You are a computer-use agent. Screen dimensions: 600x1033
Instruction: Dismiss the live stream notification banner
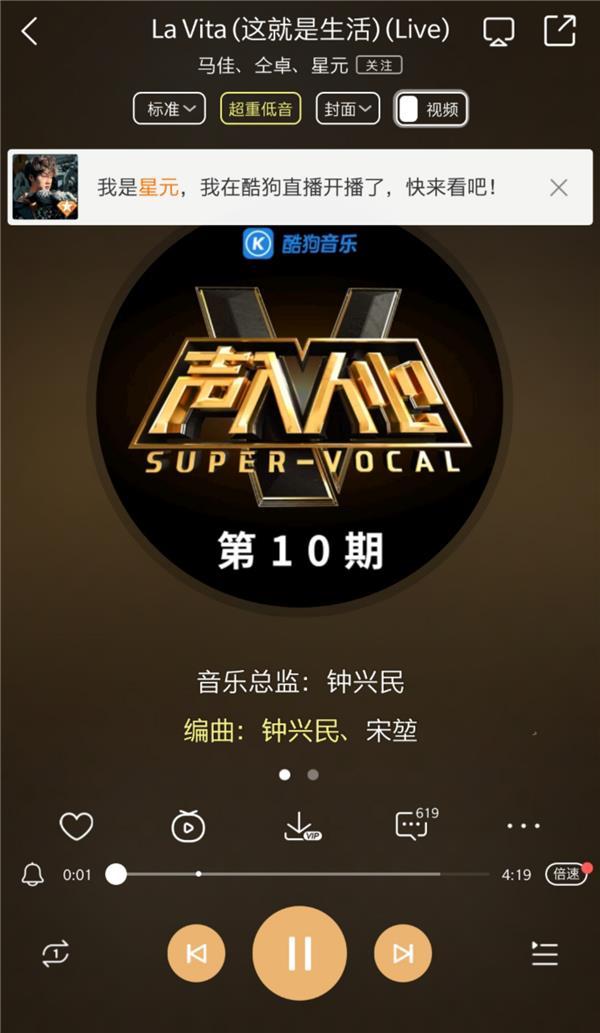click(x=559, y=187)
